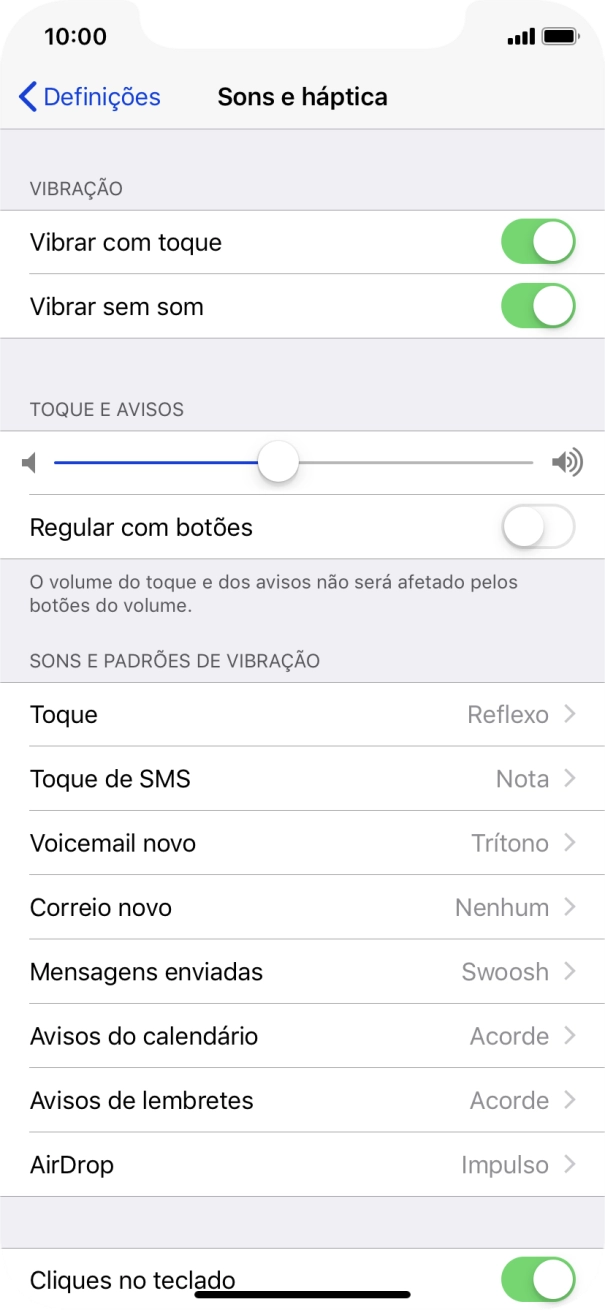Turn off Vibrar com toque
605x1310 pixels.
click(538, 243)
